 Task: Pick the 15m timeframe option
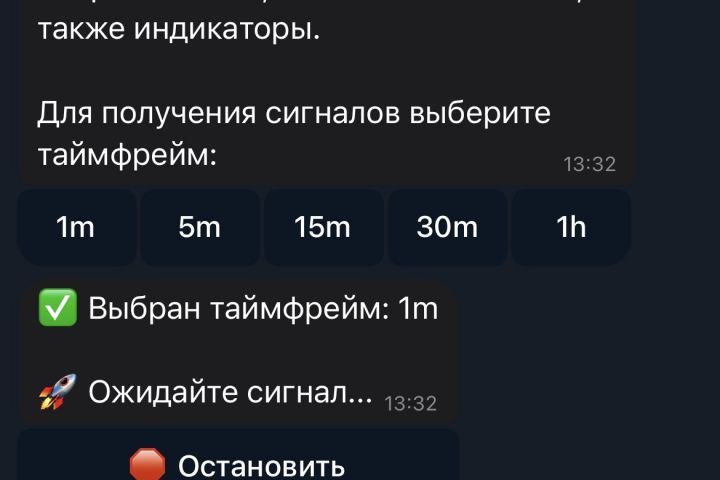click(323, 227)
